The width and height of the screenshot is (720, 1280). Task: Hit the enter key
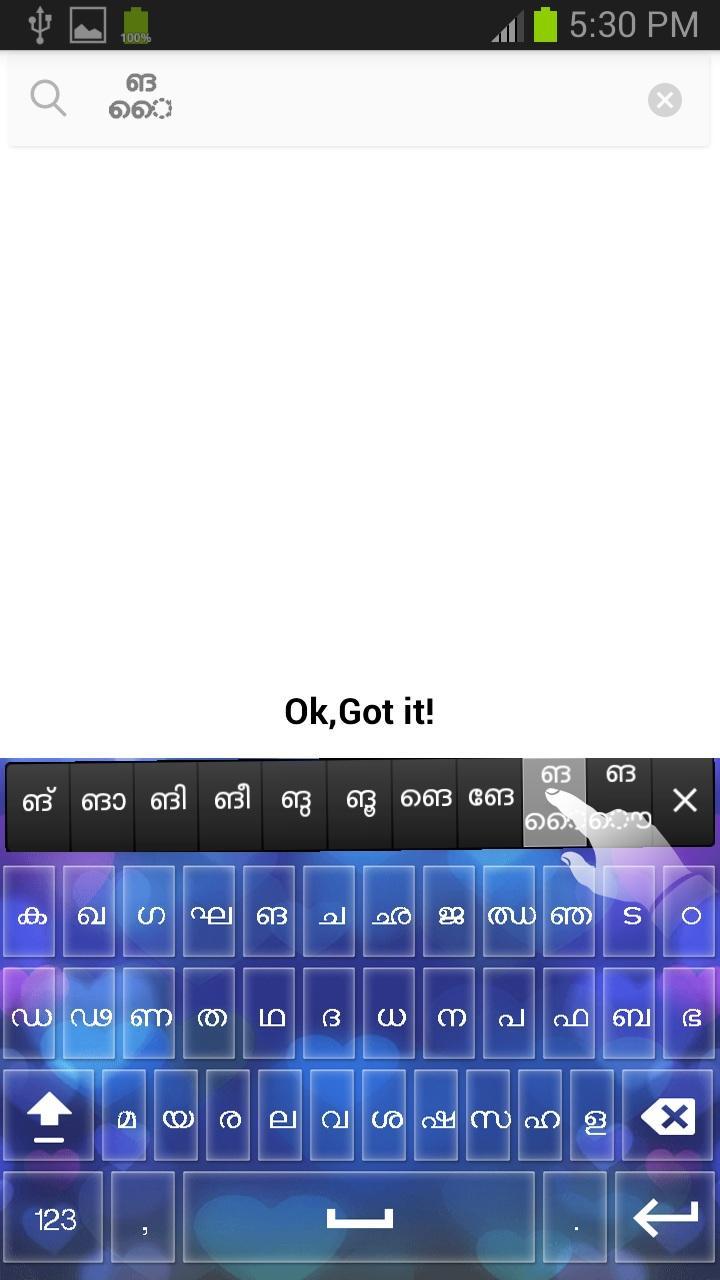pyautogui.click(x=665, y=1219)
